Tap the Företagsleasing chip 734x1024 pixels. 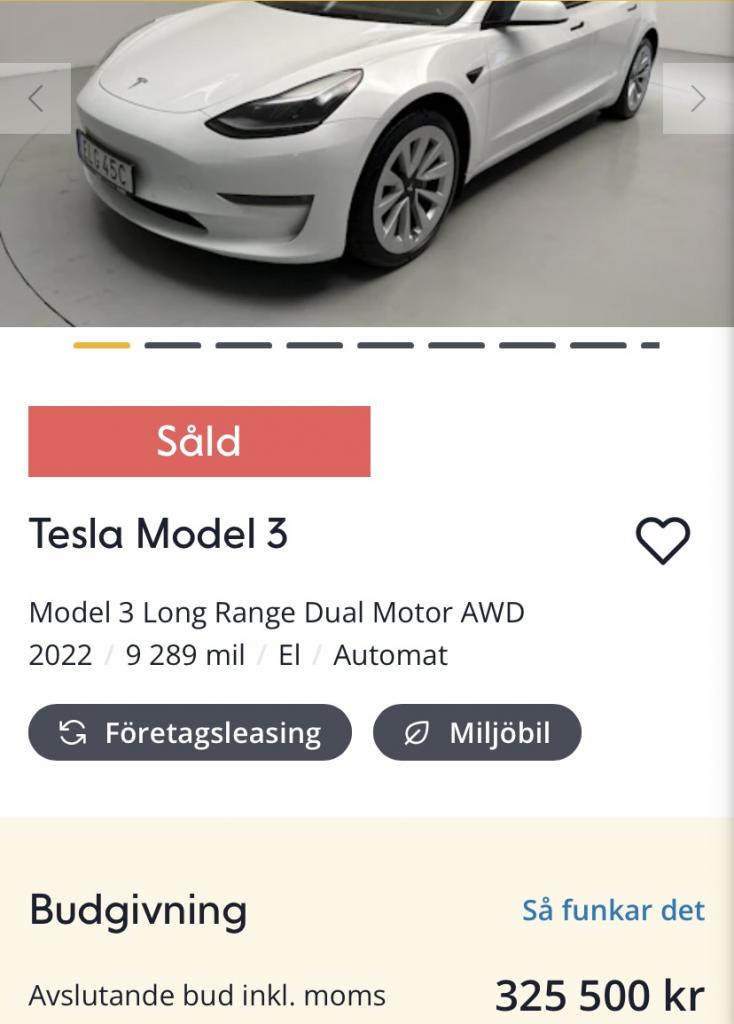coord(190,733)
